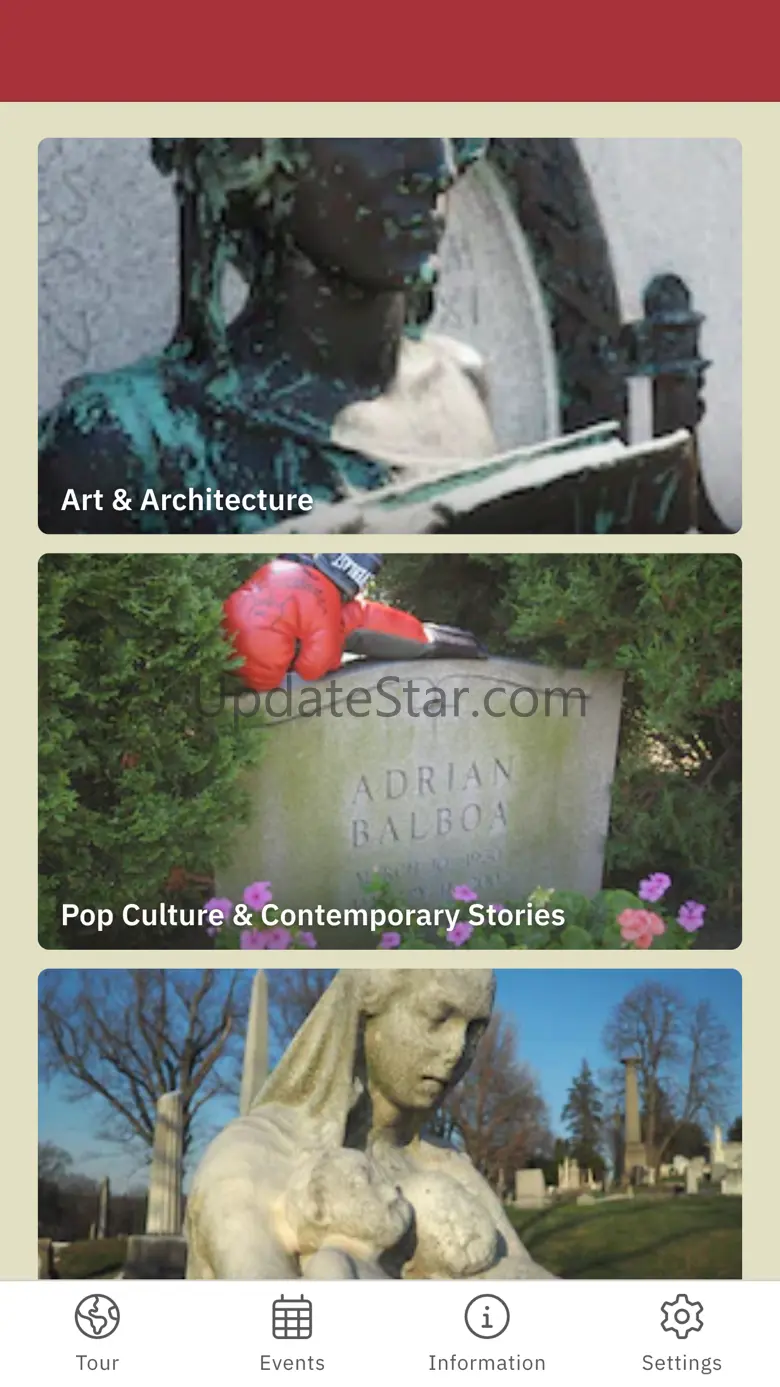Open Pop Culture & Contemporary Stories card
The height and width of the screenshot is (1387, 780).
pyautogui.click(x=390, y=751)
